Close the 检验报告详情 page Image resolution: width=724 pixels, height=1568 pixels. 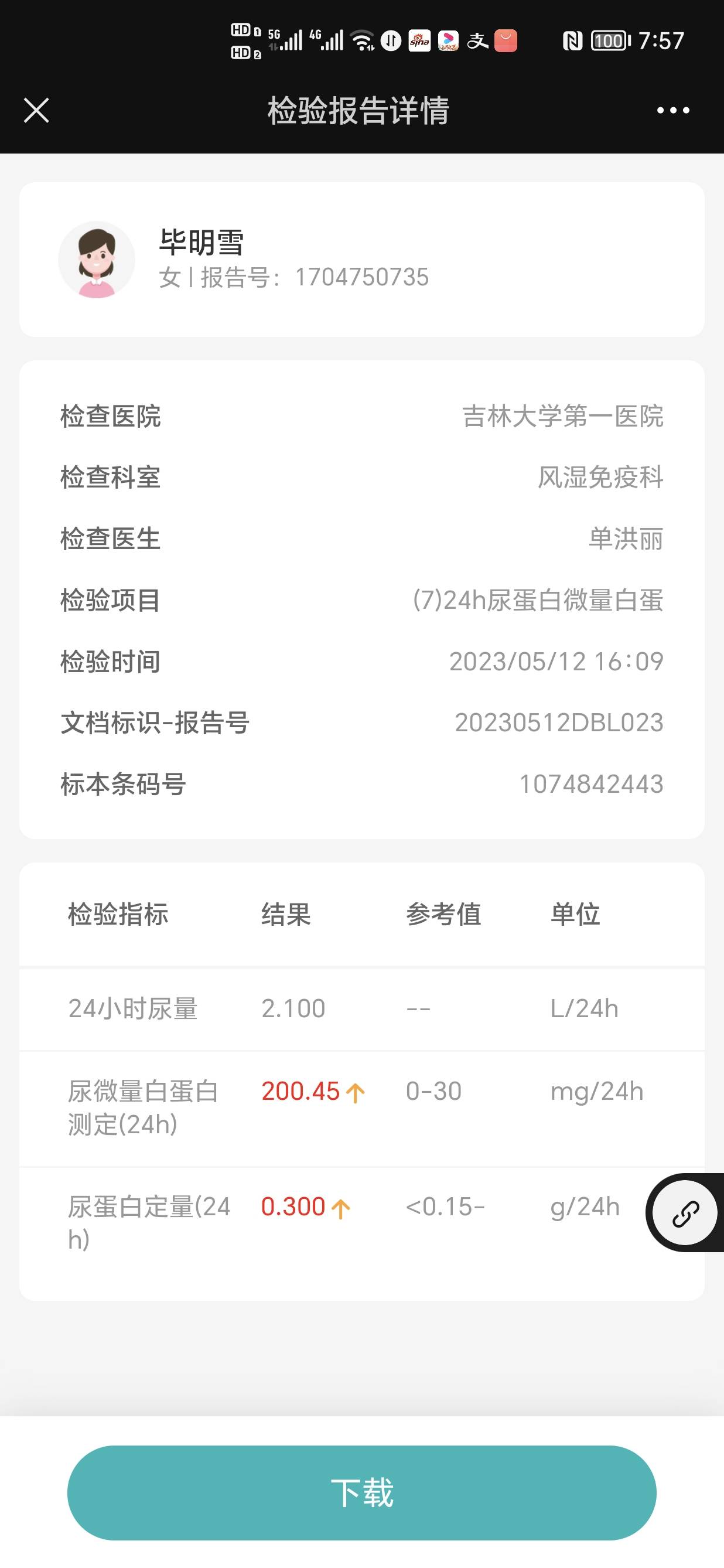click(x=36, y=110)
